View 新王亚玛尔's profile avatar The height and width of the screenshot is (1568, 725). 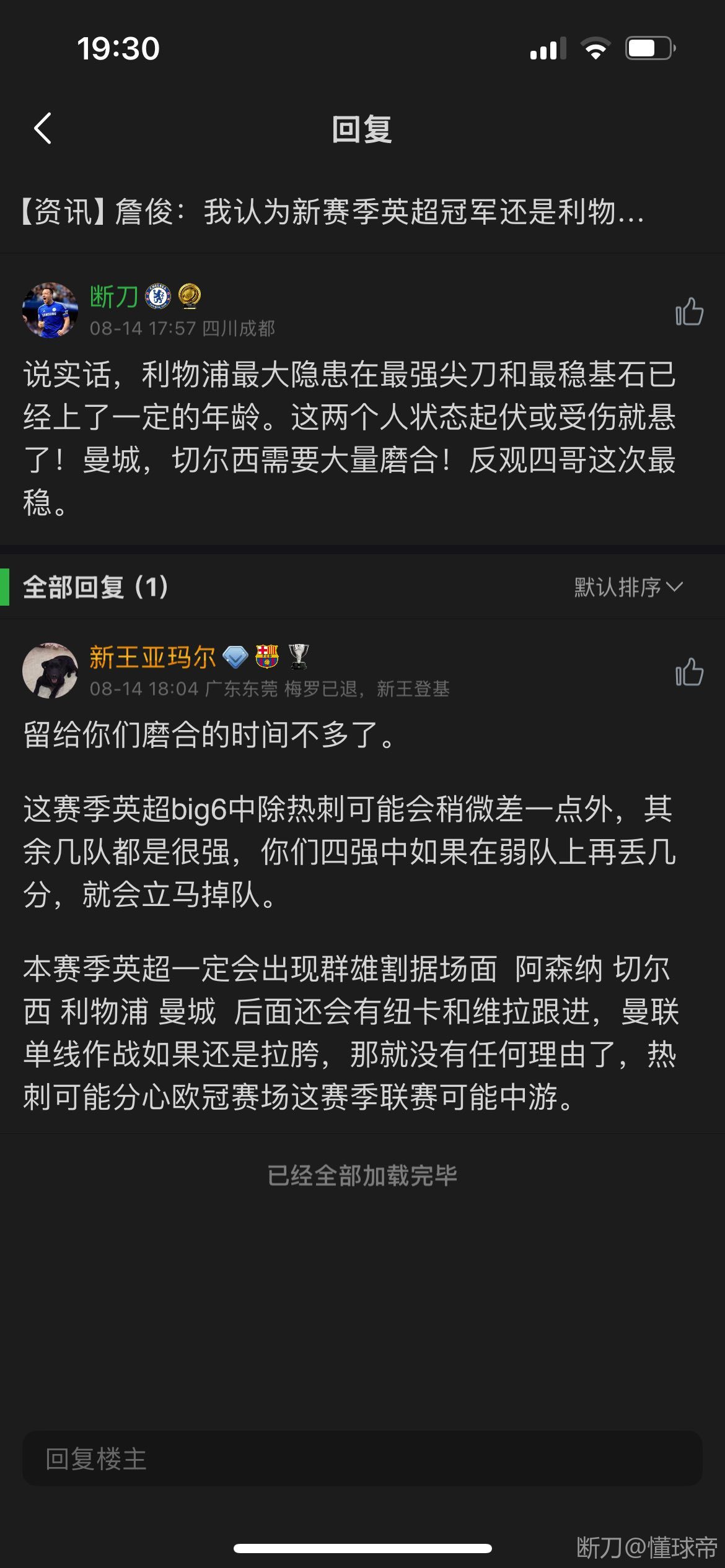click(50, 670)
